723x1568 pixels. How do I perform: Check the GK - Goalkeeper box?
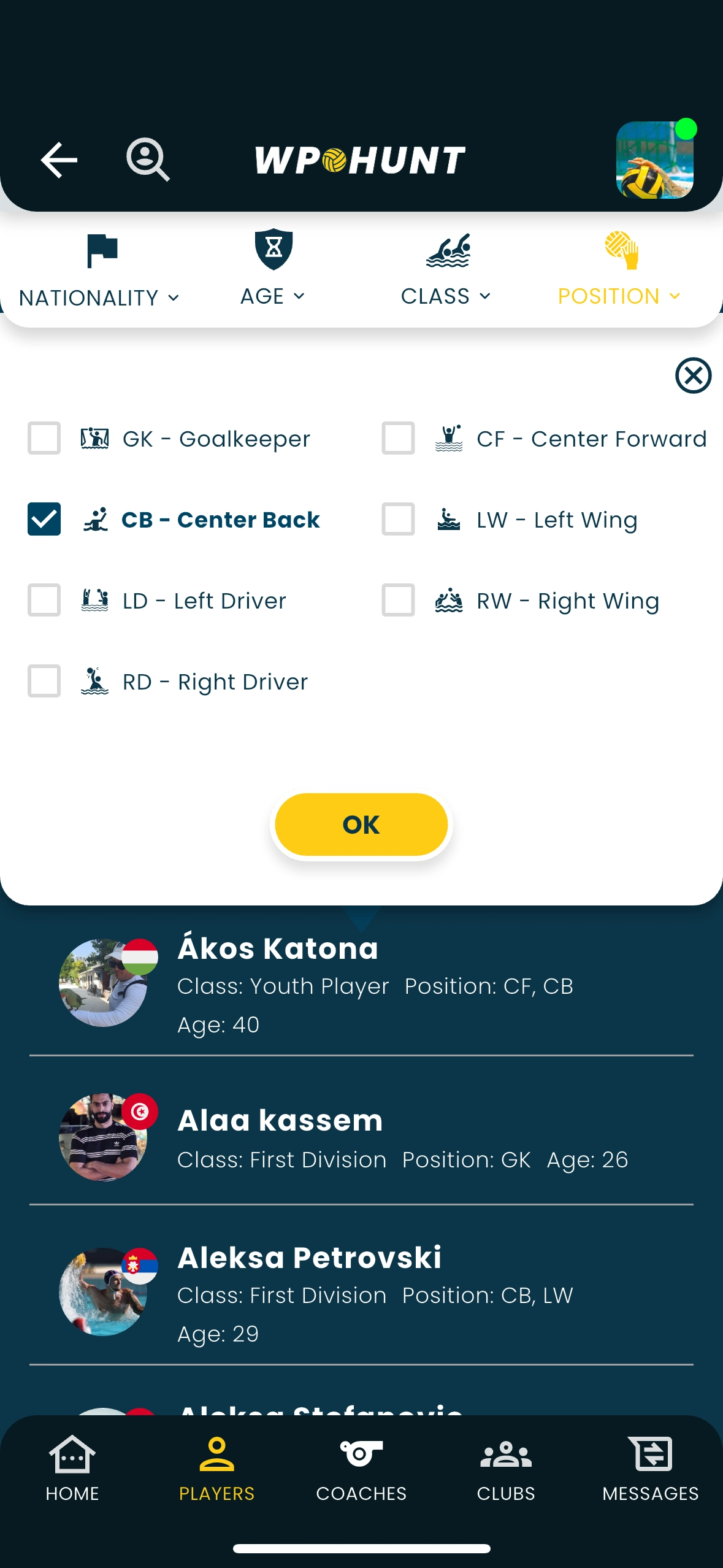(x=44, y=438)
